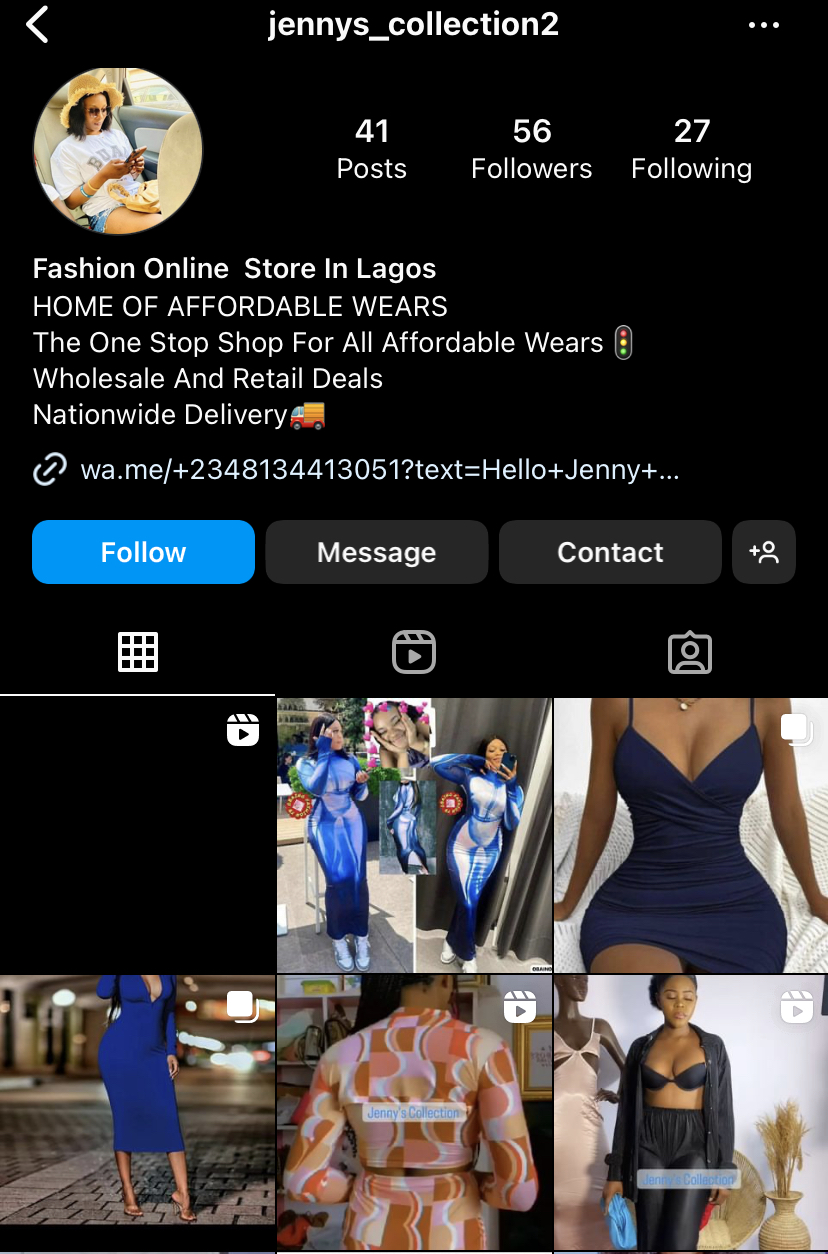Viewport: 828px width, 1254px height.
Task: Open the 27 Following list
Action: [691, 149]
